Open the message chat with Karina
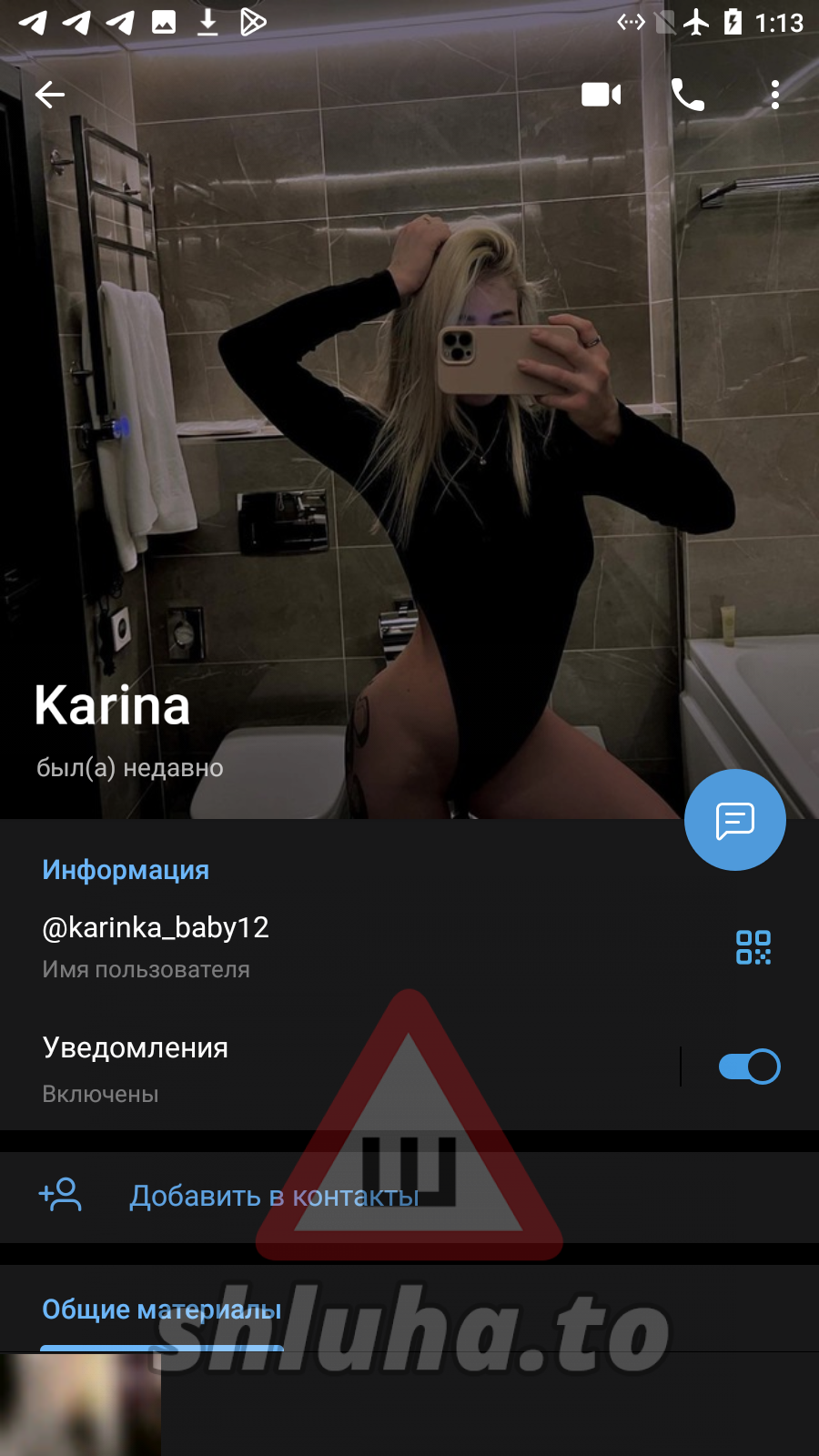 tap(734, 820)
